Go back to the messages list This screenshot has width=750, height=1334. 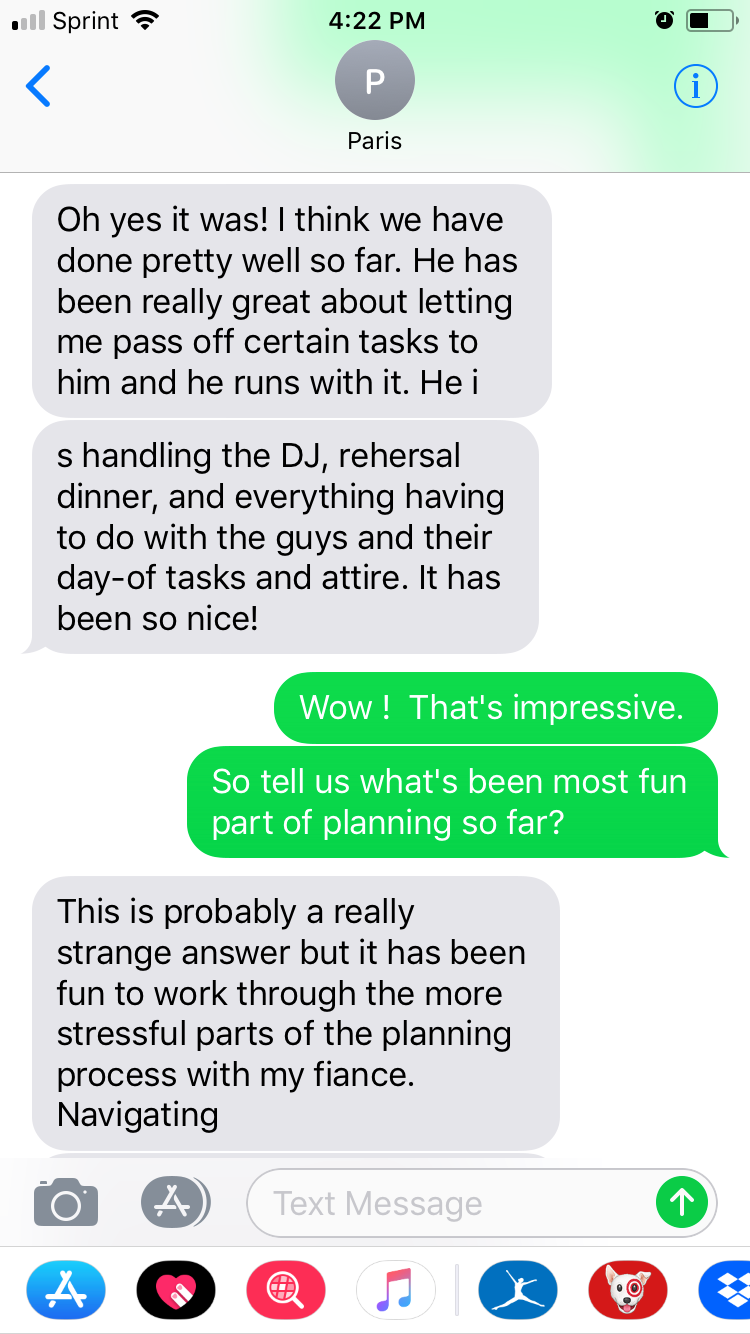point(39,87)
